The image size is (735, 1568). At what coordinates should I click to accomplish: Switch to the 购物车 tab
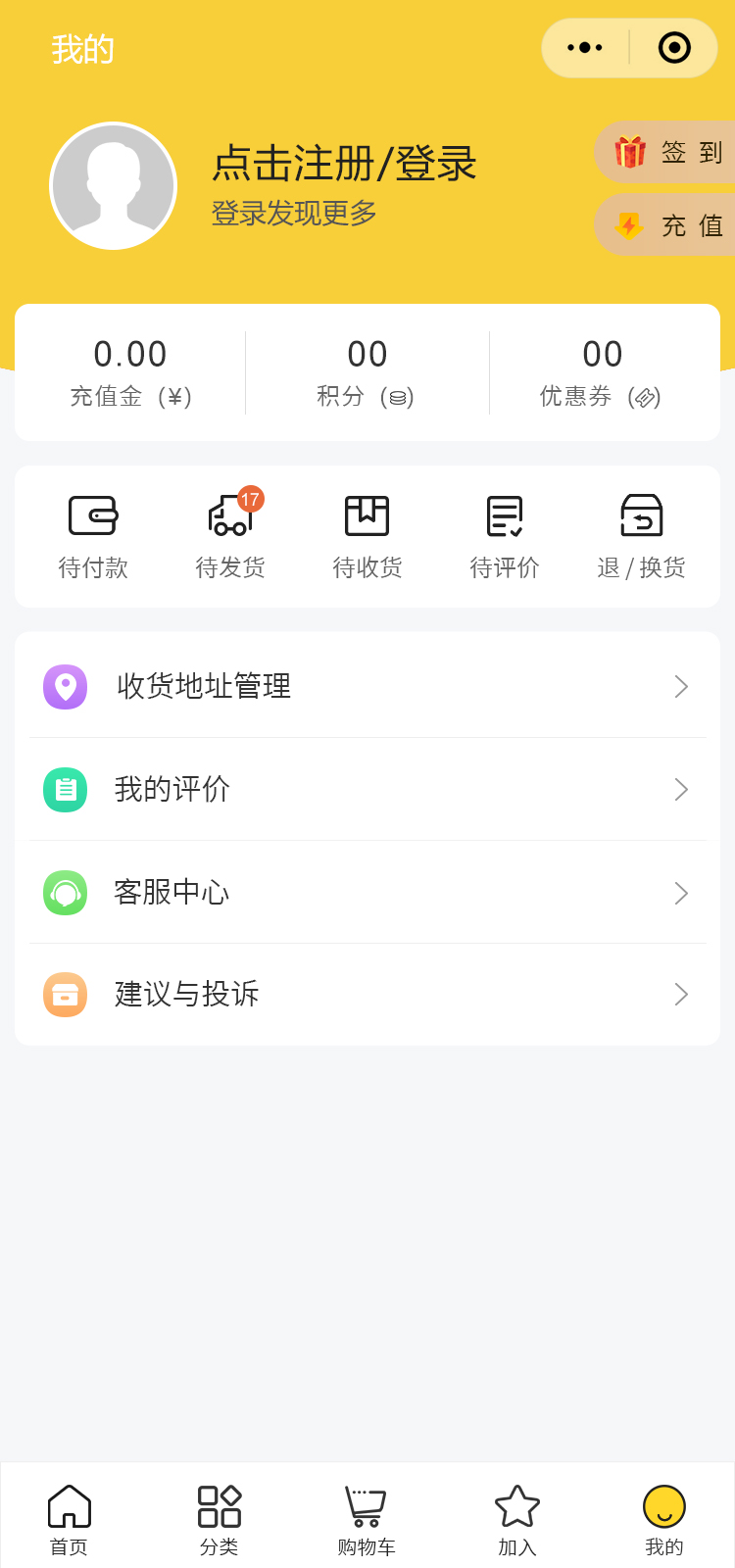366,1519
